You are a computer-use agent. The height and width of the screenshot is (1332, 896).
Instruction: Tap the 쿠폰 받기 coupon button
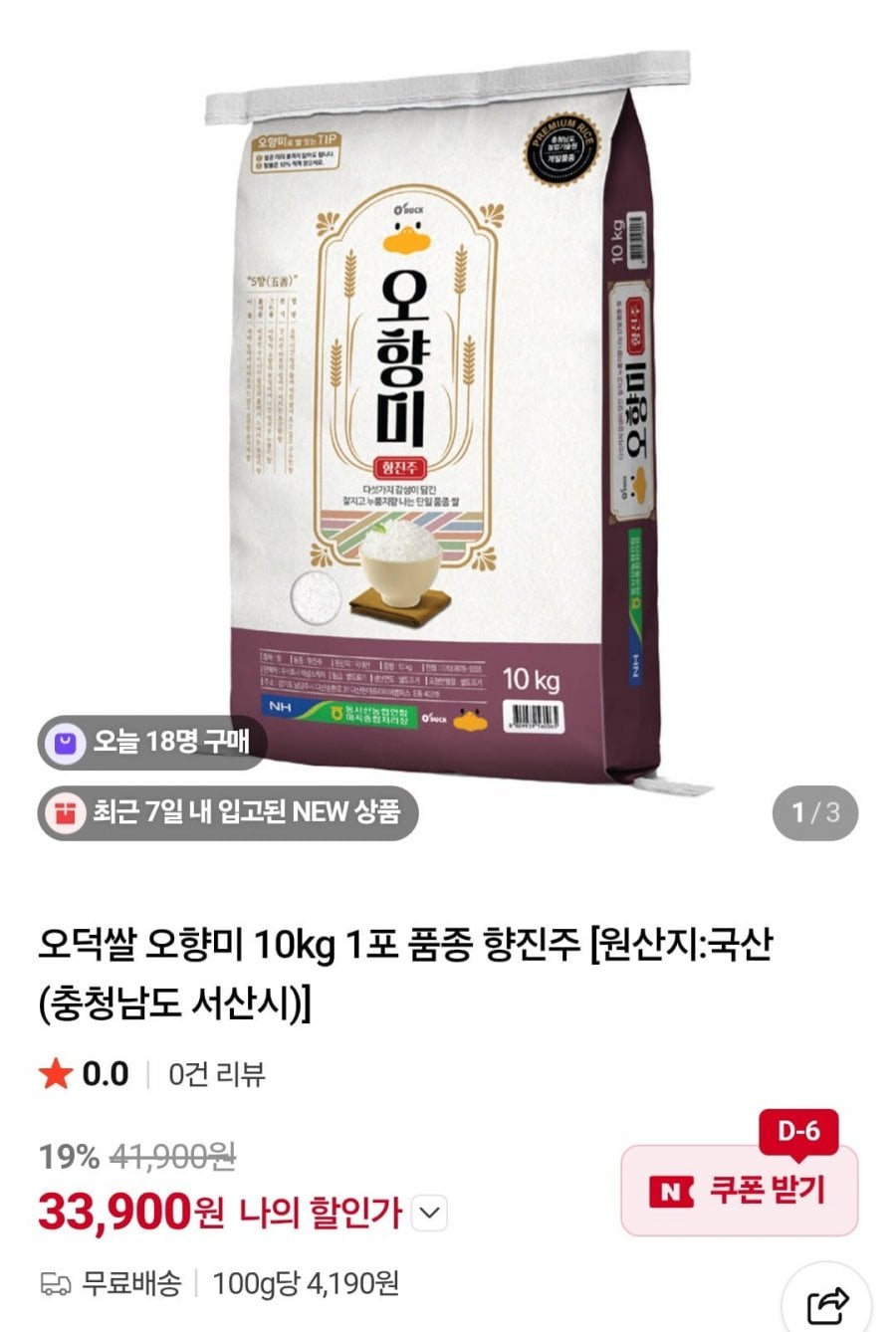coord(739,1190)
